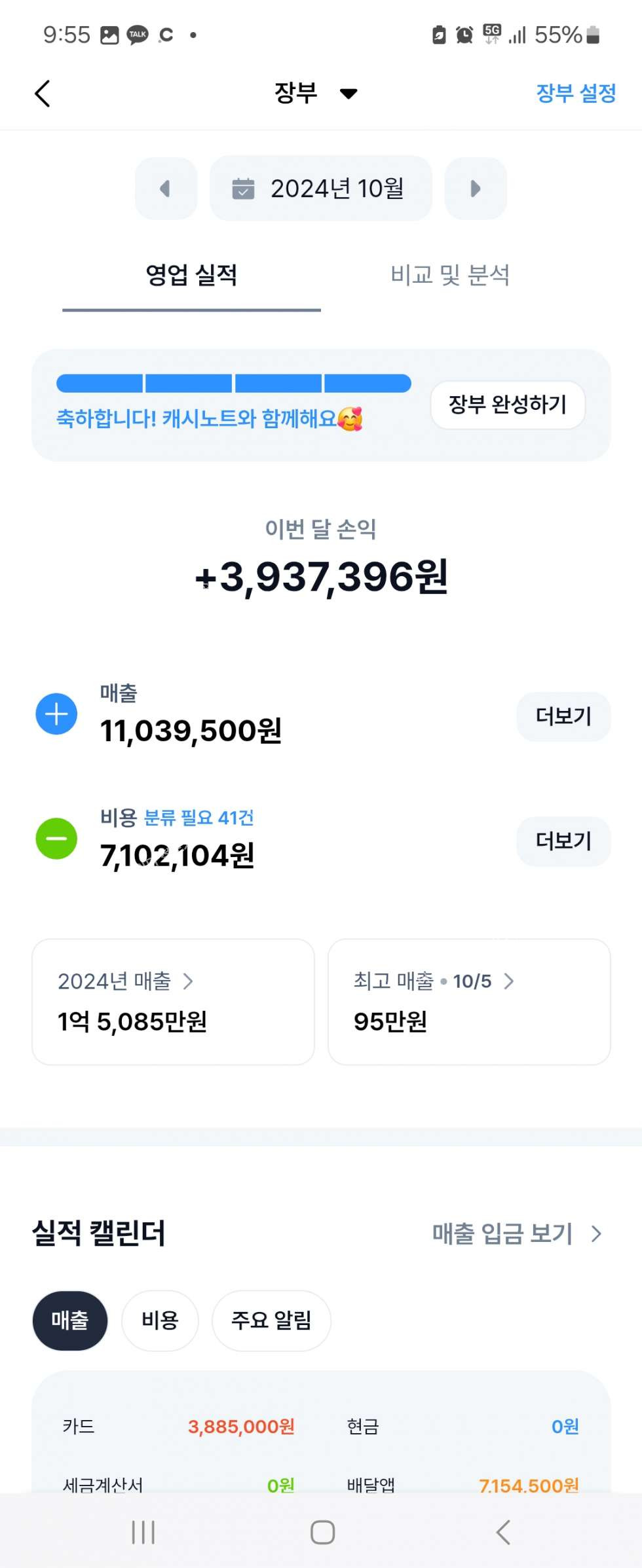Viewport: 642px width, 1568px height.
Task: View more details for 매출
Action: point(563,716)
